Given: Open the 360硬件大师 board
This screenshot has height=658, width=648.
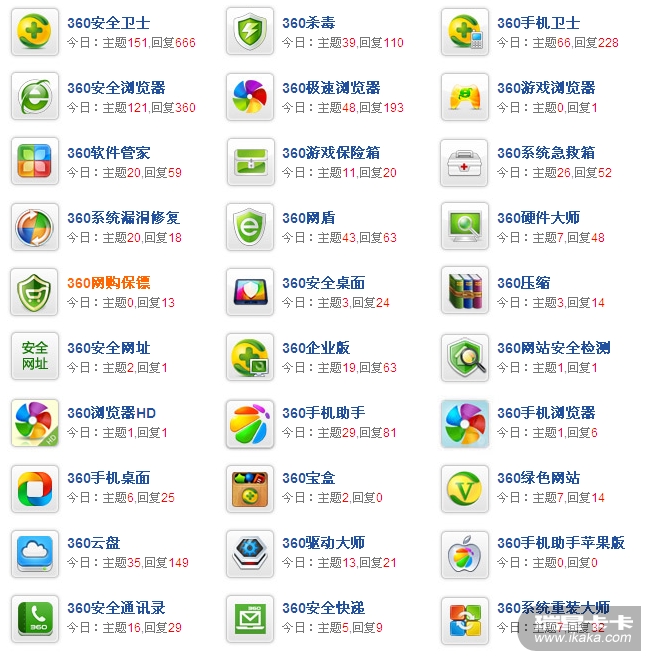Looking at the screenshot, I should (x=538, y=218).
